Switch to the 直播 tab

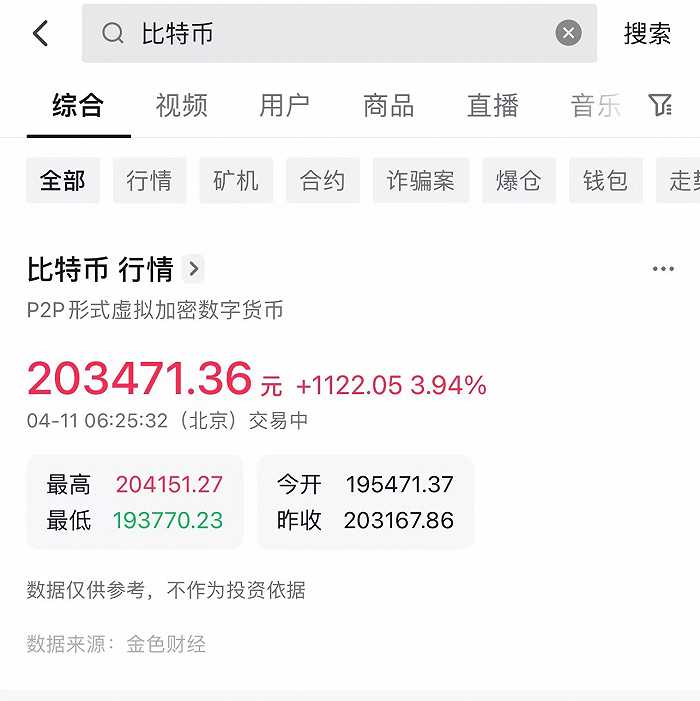pyautogui.click(x=492, y=105)
